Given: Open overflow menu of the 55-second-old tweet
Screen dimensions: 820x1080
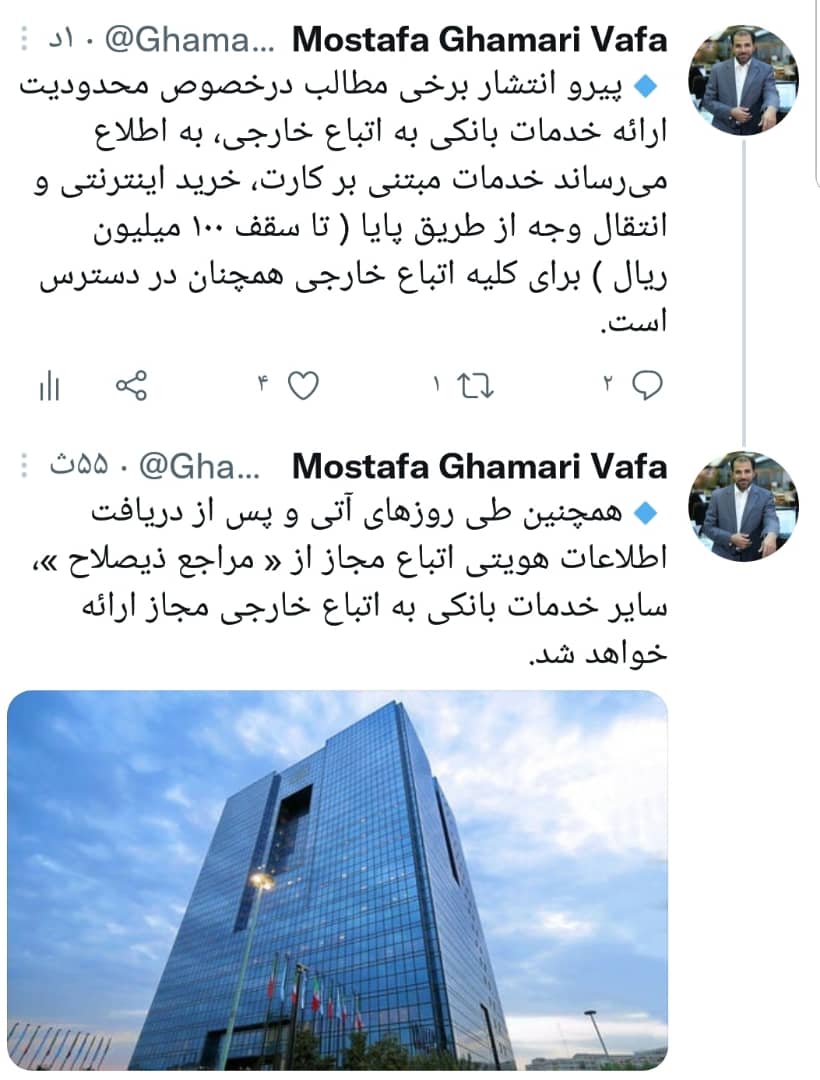Looking at the screenshot, I should 24,465.
